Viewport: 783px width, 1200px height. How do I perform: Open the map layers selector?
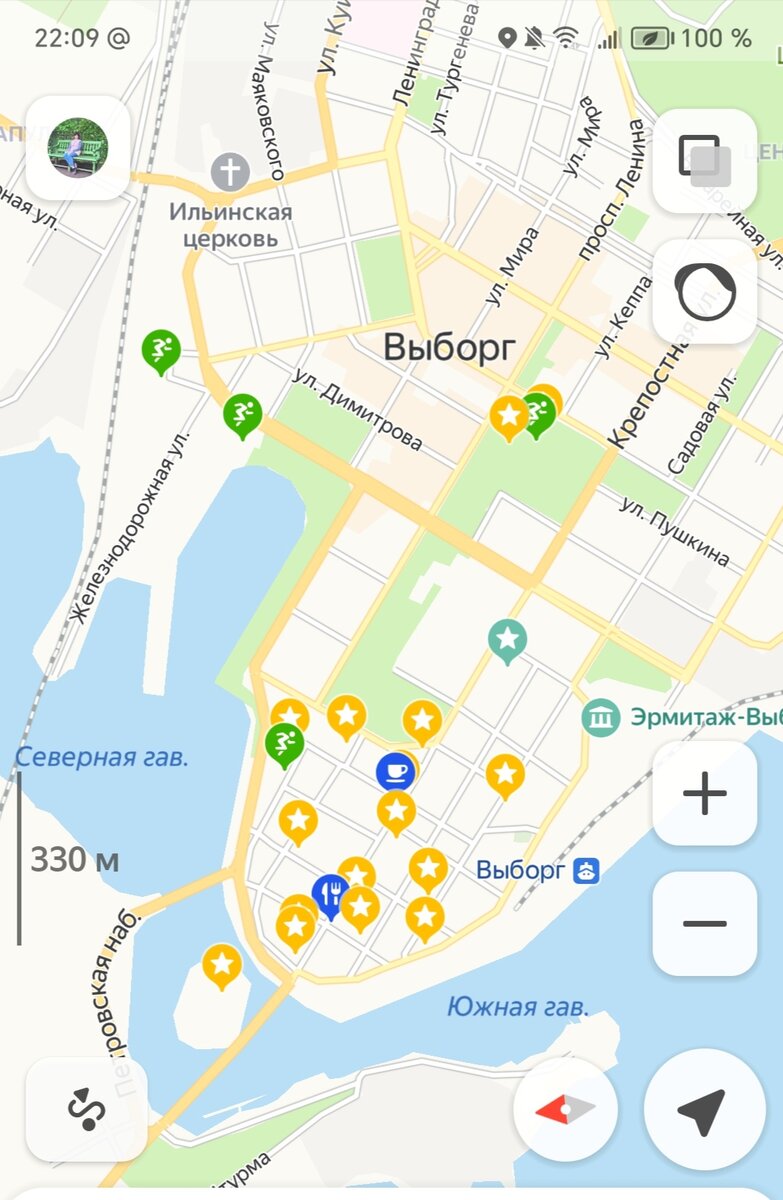[704, 160]
